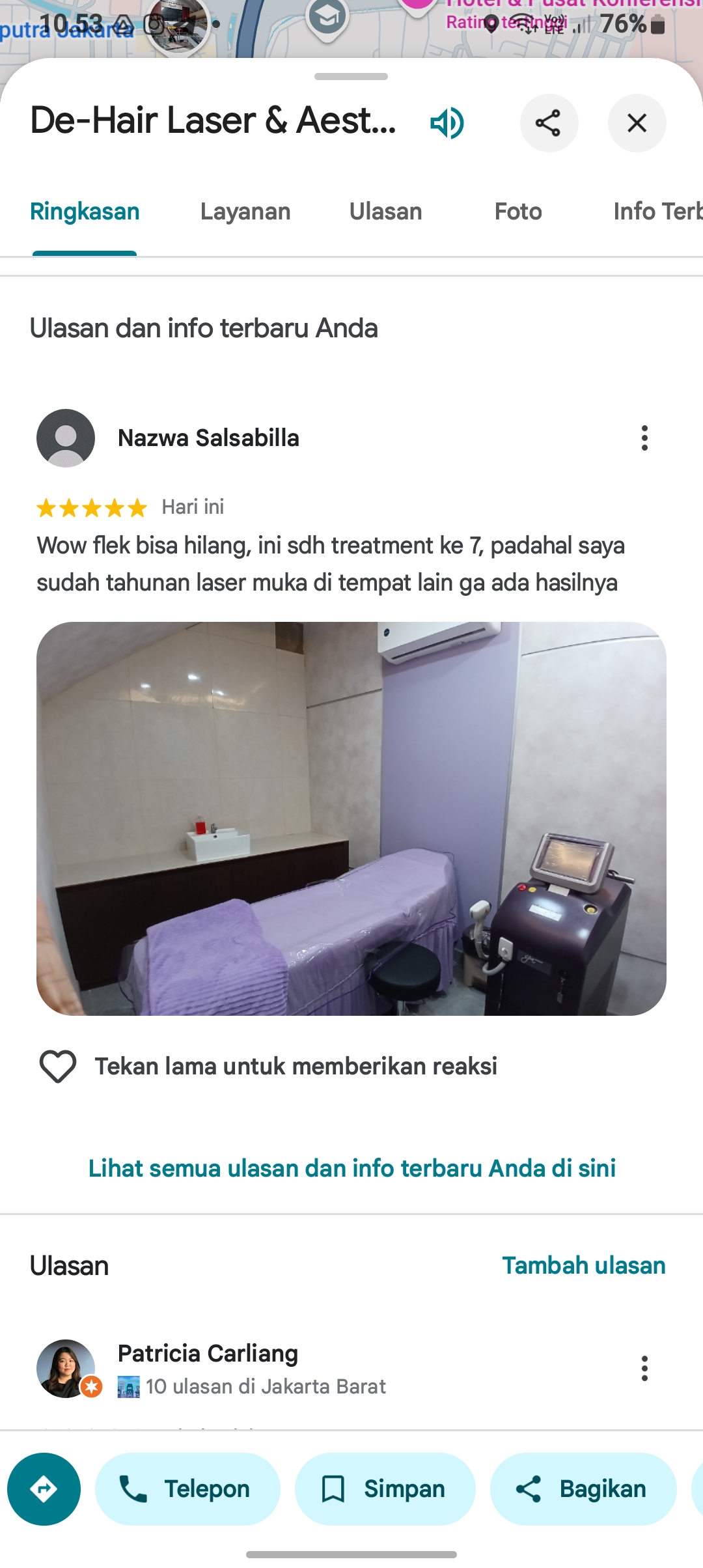The image size is (703, 1568).
Task: Play the place name audio pronunciation
Action: point(447,123)
